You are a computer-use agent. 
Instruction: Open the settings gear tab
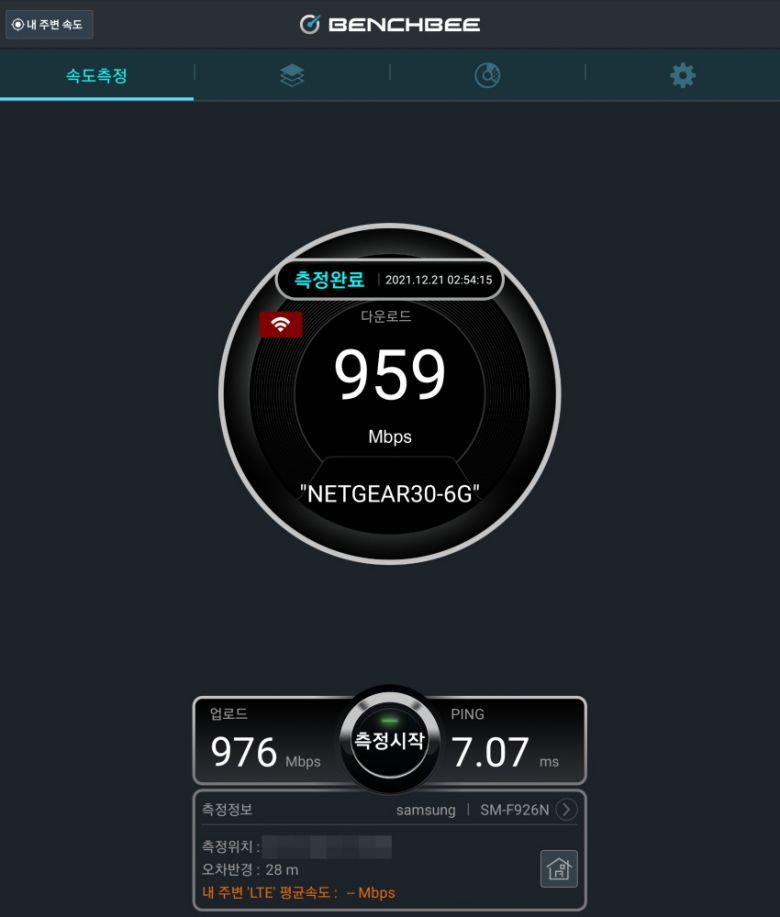682,75
